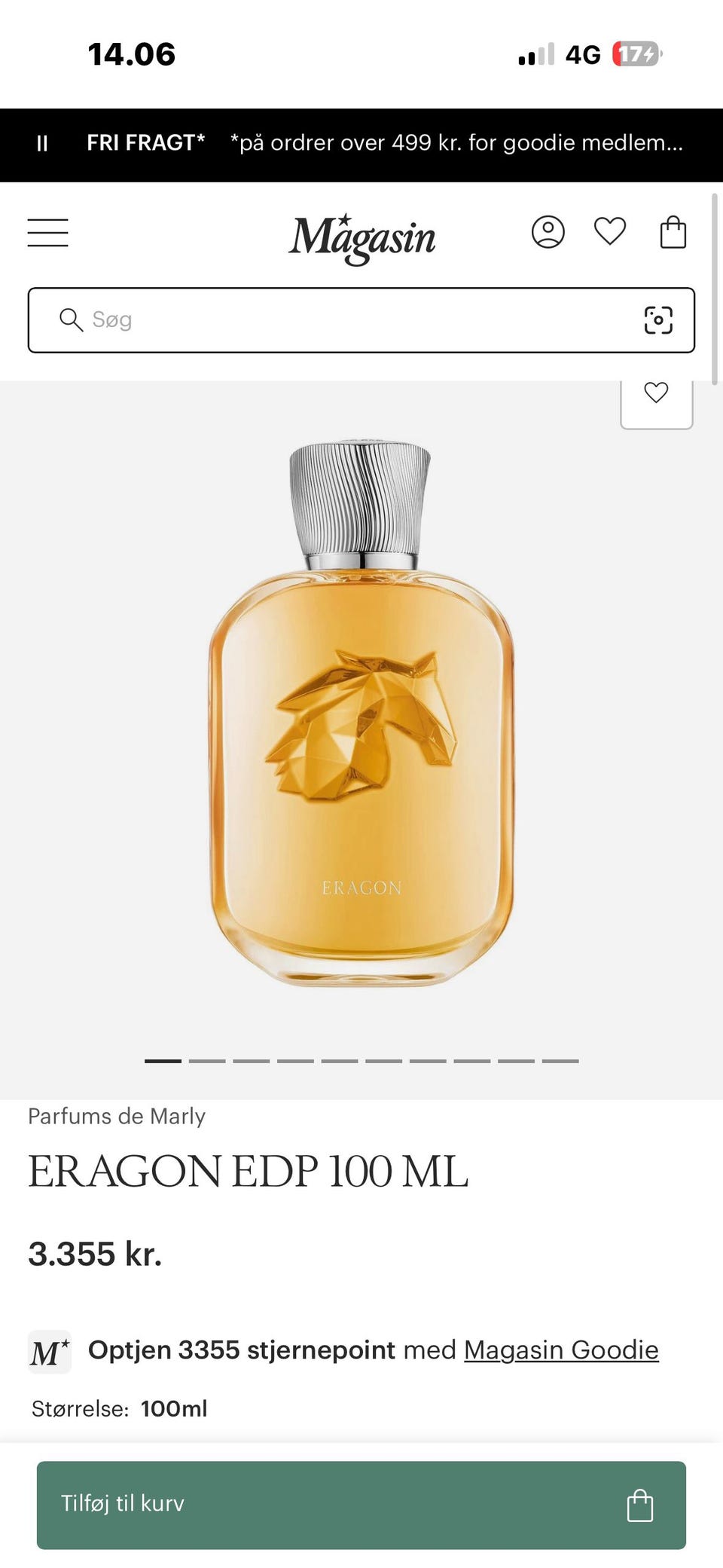The height and width of the screenshot is (1568, 723).
Task: Start visual search with camera icon
Action: click(x=658, y=320)
